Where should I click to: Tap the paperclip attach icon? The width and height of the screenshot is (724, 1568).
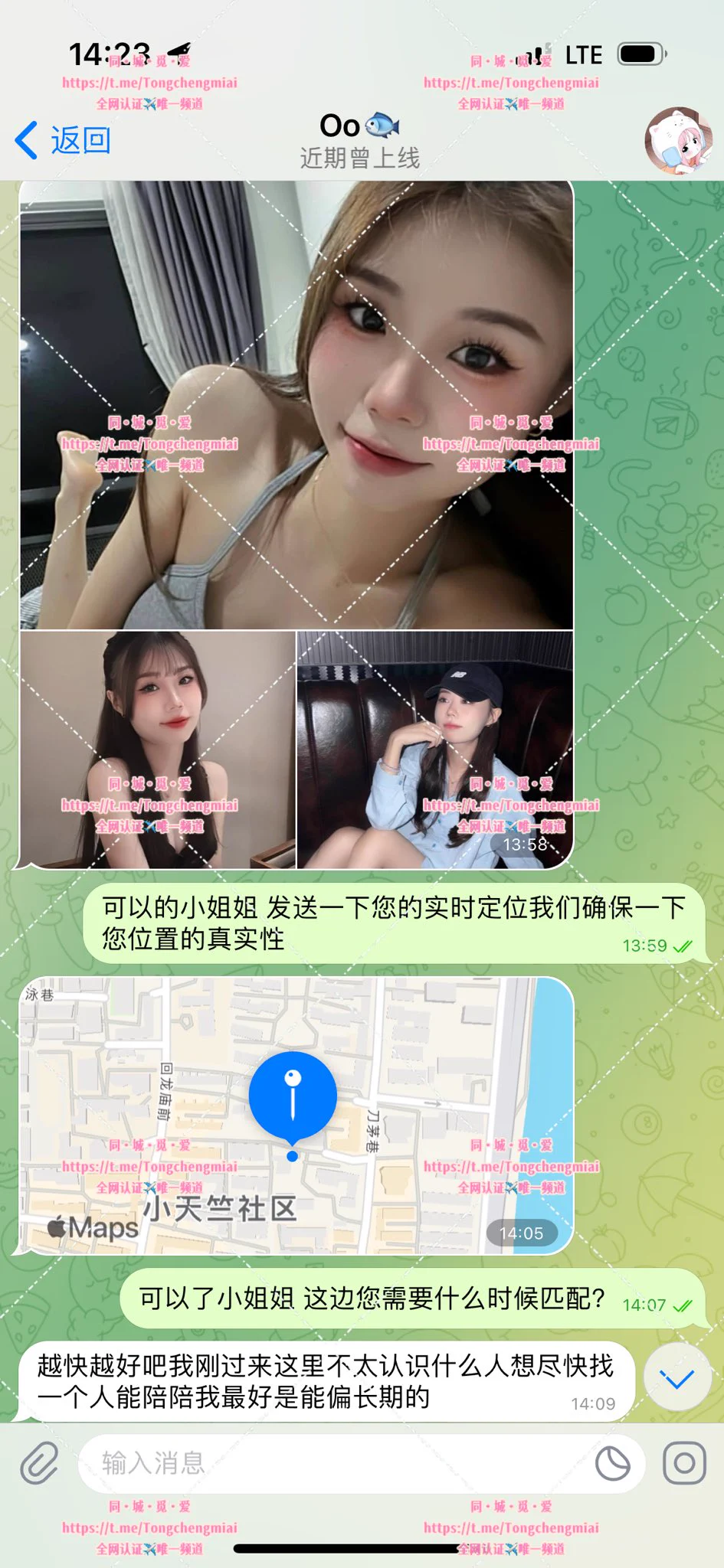tap(39, 1463)
